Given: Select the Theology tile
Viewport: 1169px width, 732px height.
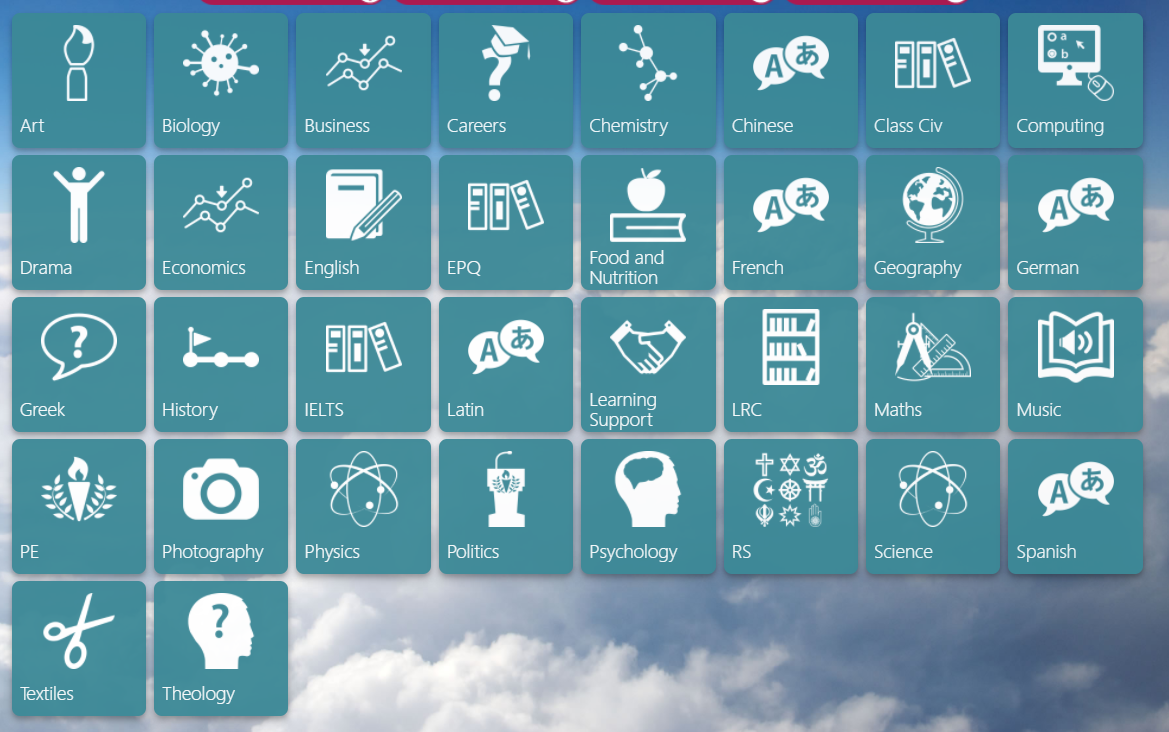Looking at the screenshot, I should click(x=221, y=648).
